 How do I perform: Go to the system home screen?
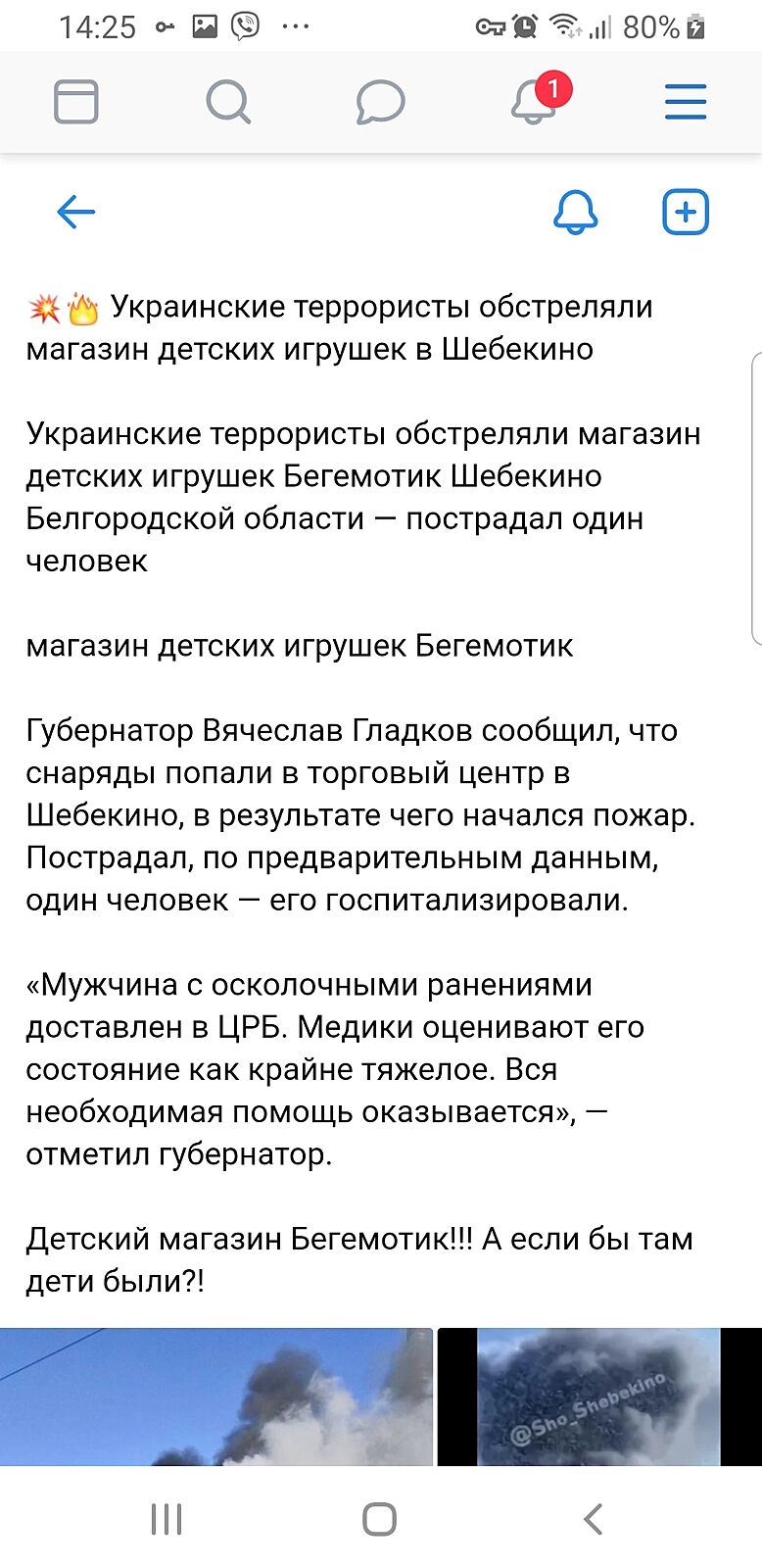coord(379,1519)
